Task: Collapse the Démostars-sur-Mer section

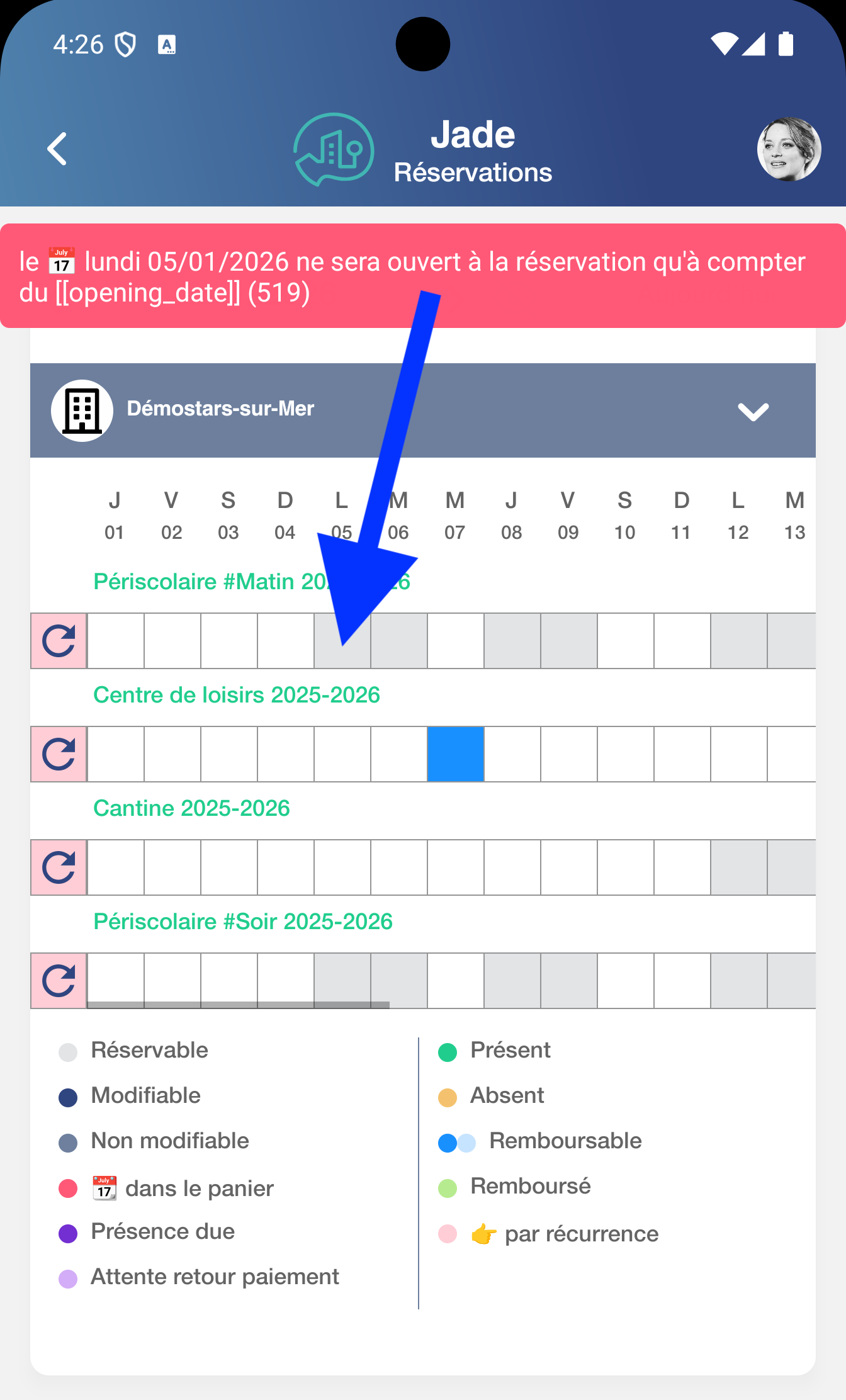Action: [753, 411]
